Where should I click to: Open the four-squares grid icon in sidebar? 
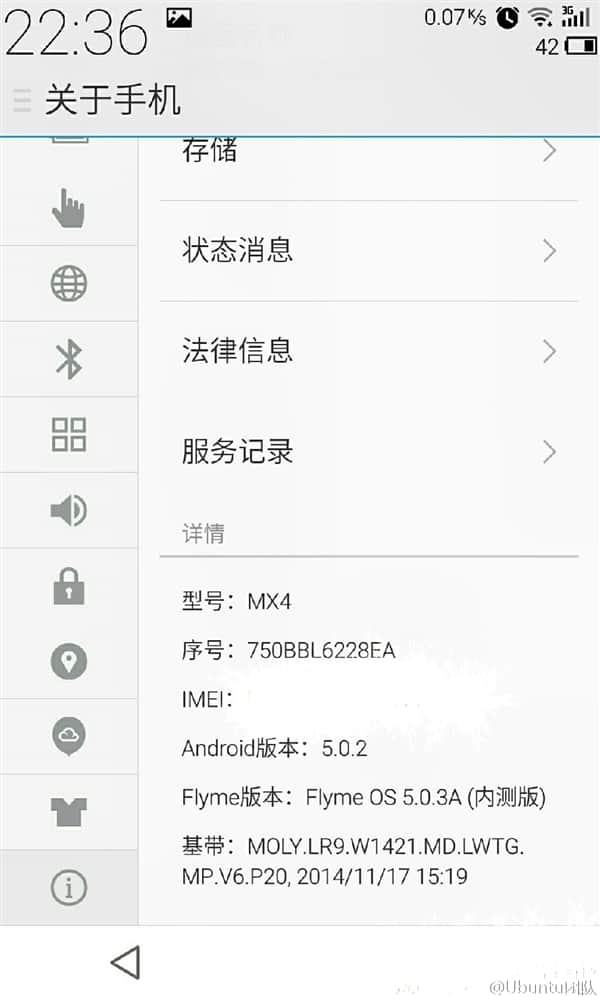point(68,435)
